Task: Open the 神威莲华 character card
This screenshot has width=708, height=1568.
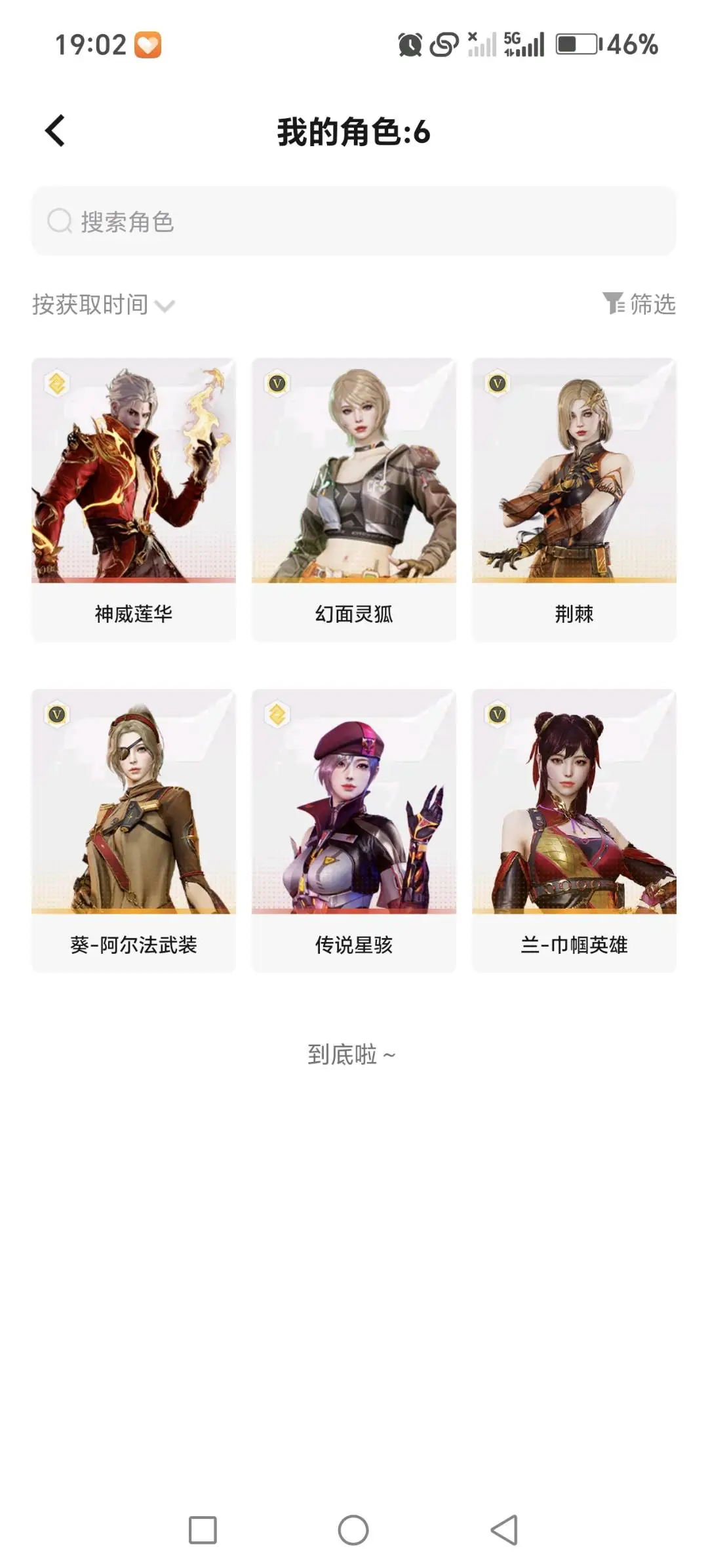Action: pos(134,498)
